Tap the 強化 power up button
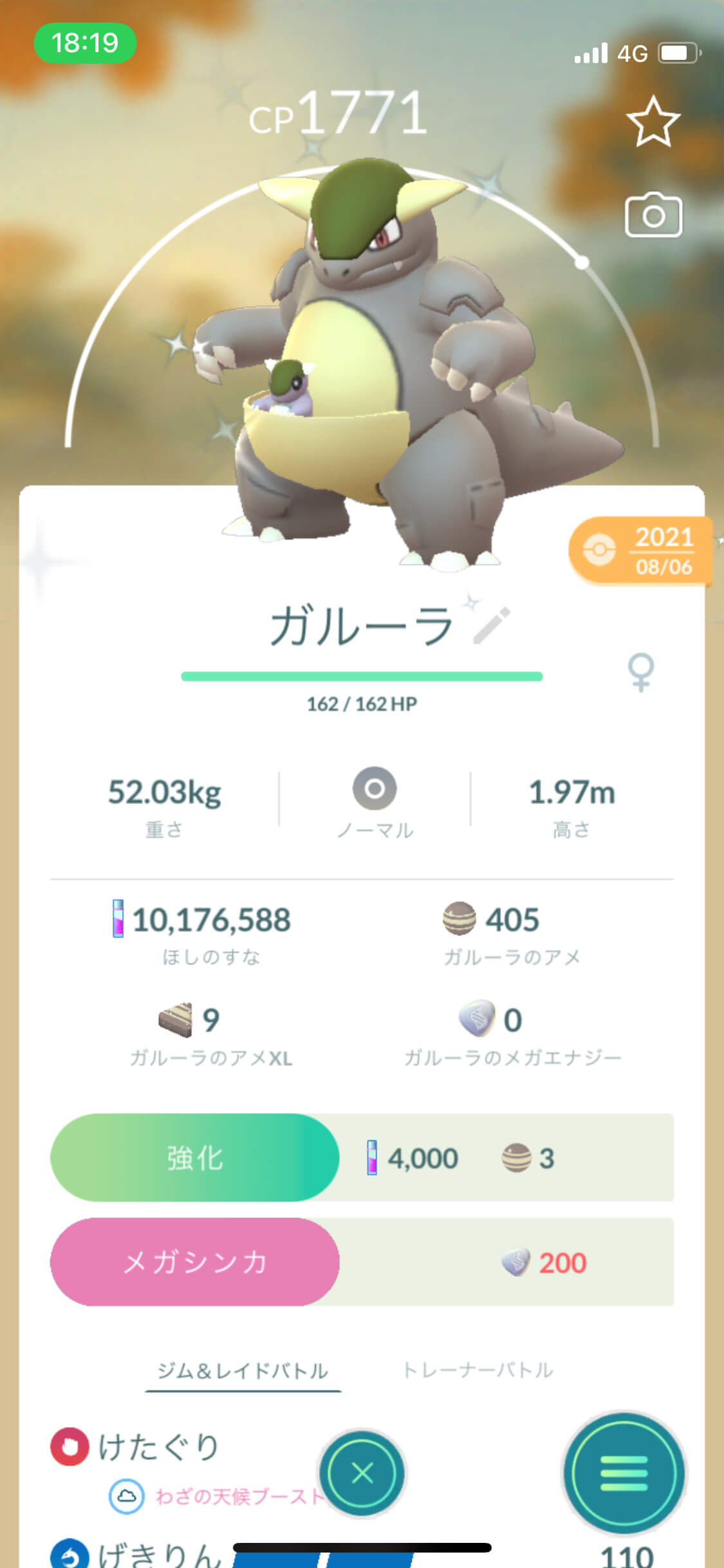 click(194, 1157)
